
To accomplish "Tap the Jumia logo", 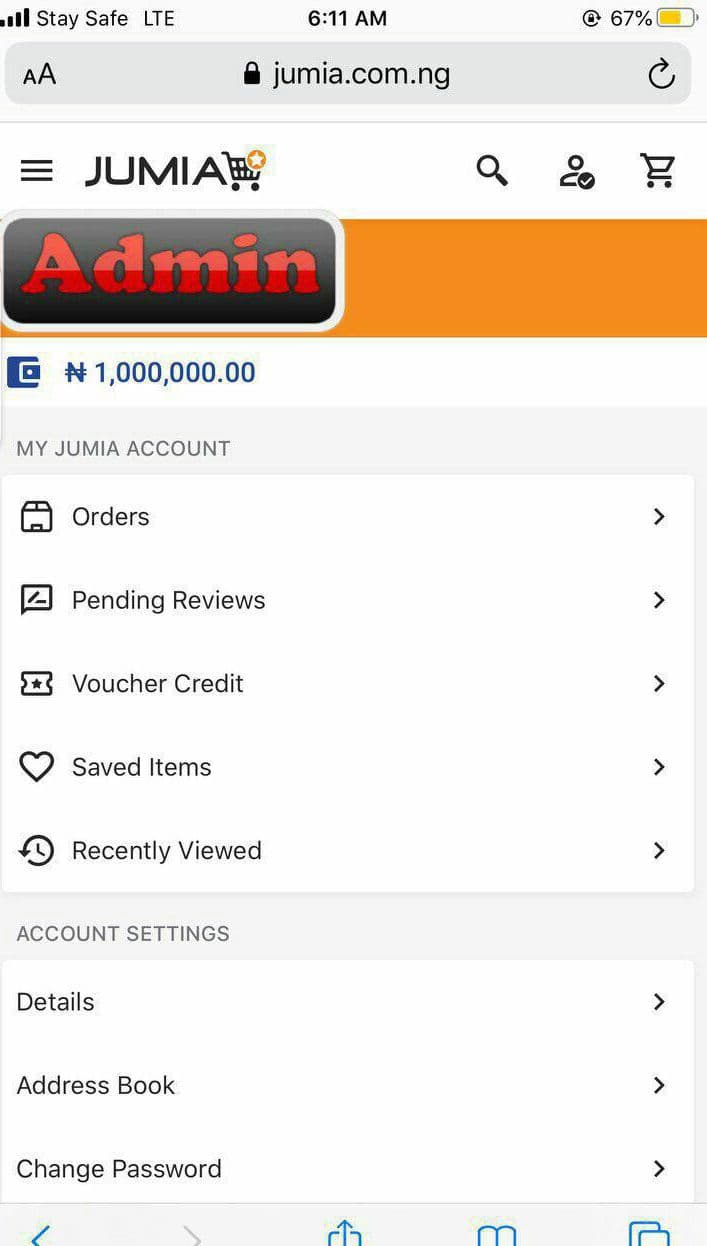I will (175, 171).
